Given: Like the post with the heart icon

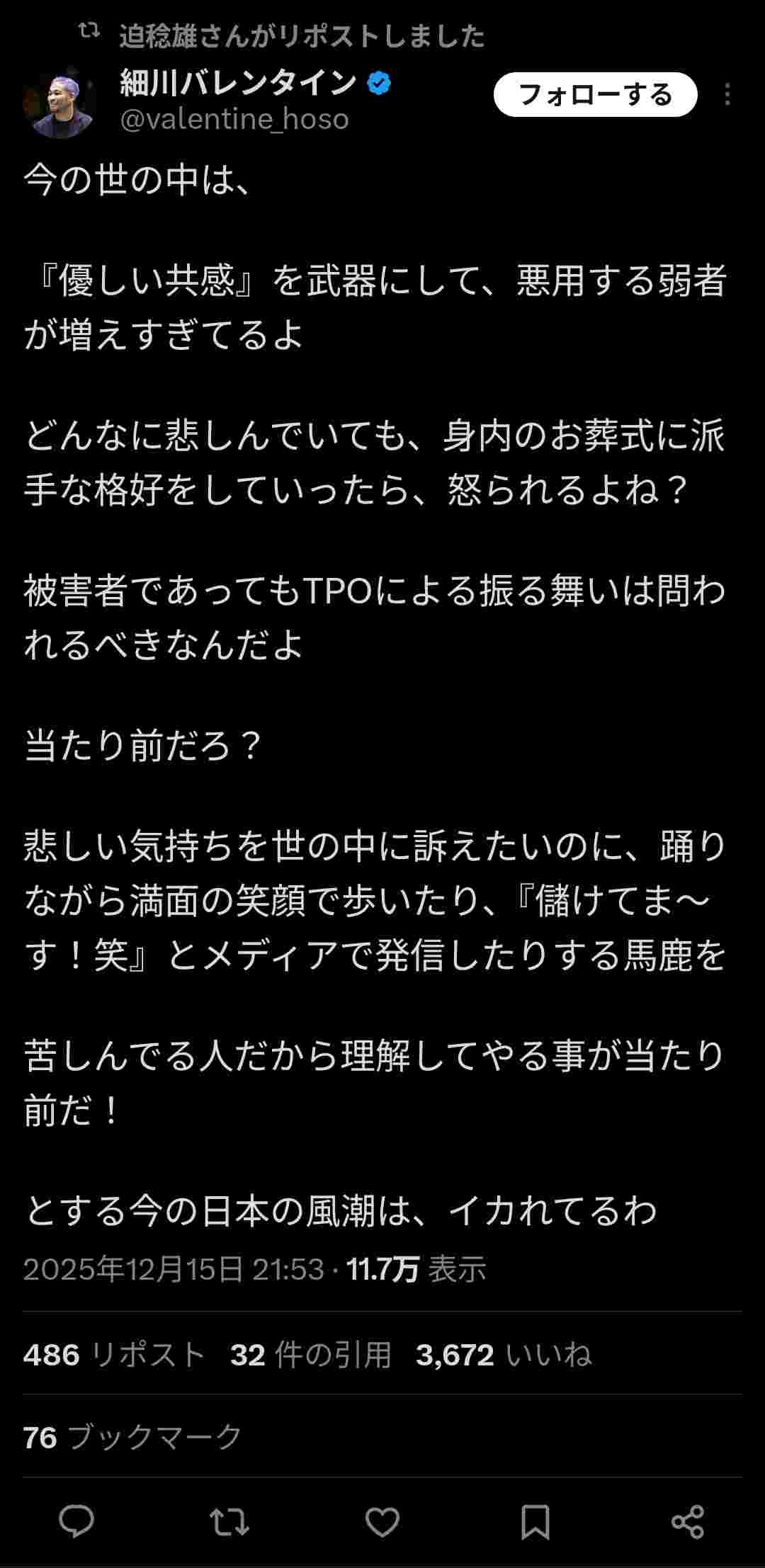Looking at the screenshot, I should (382, 1521).
